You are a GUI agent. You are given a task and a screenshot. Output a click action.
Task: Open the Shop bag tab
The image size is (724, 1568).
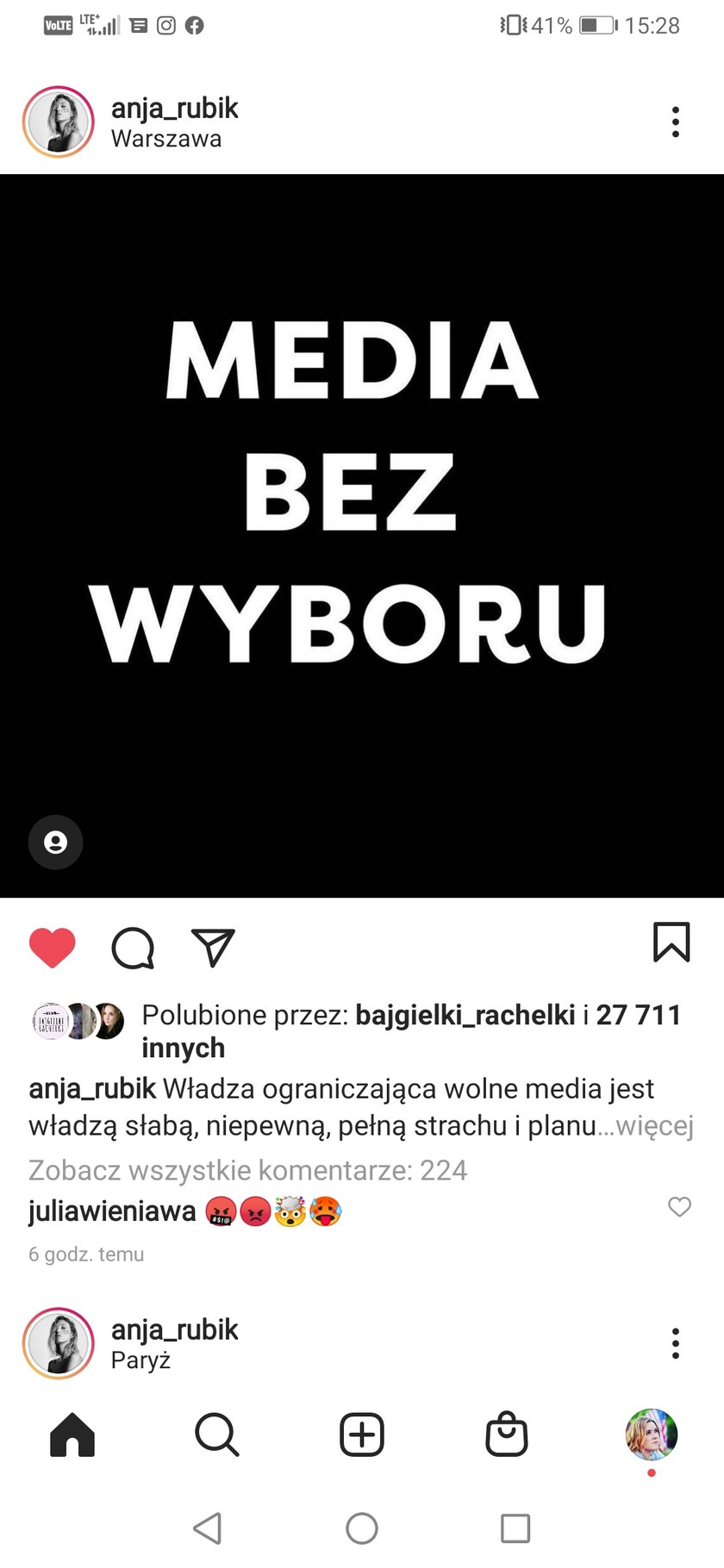[x=506, y=1435]
